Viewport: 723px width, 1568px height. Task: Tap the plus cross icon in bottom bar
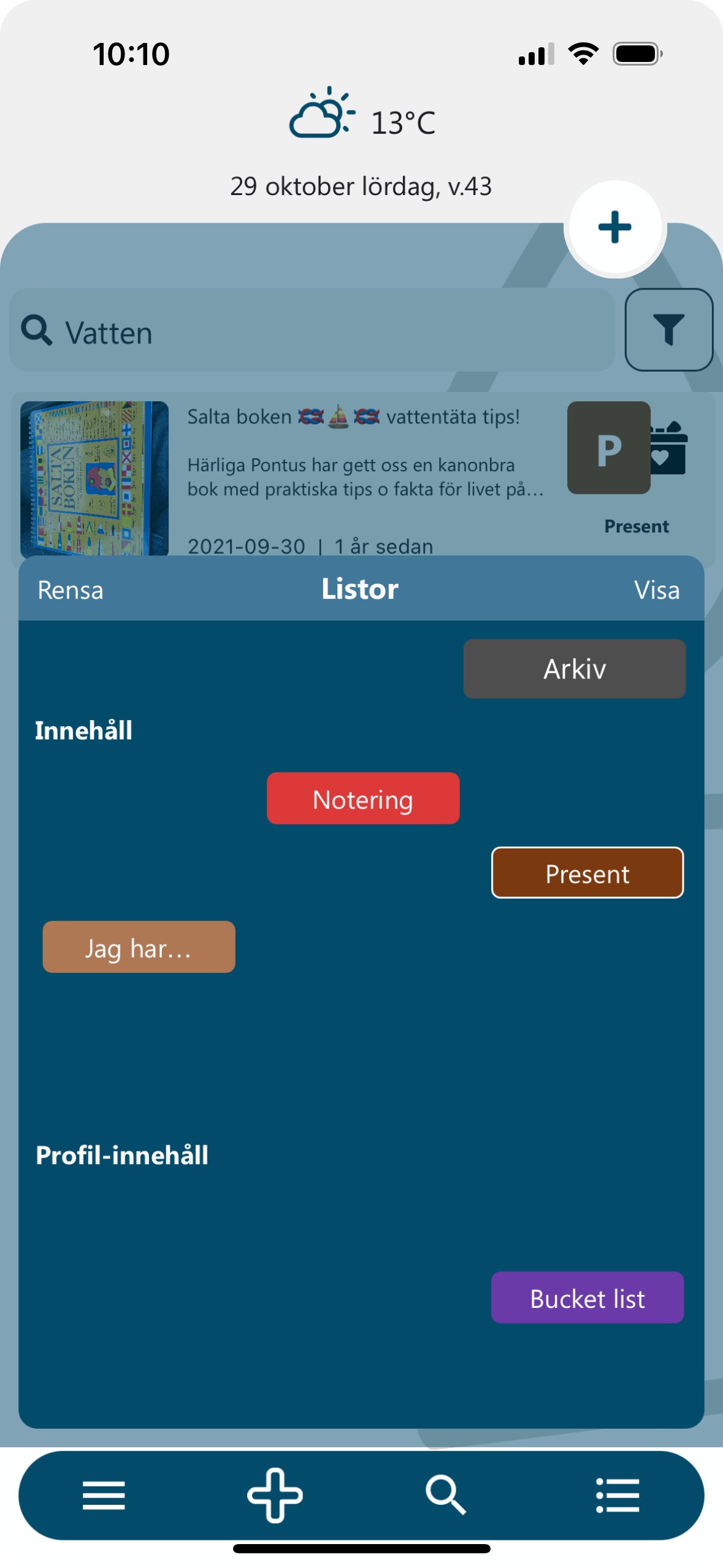[275, 1496]
